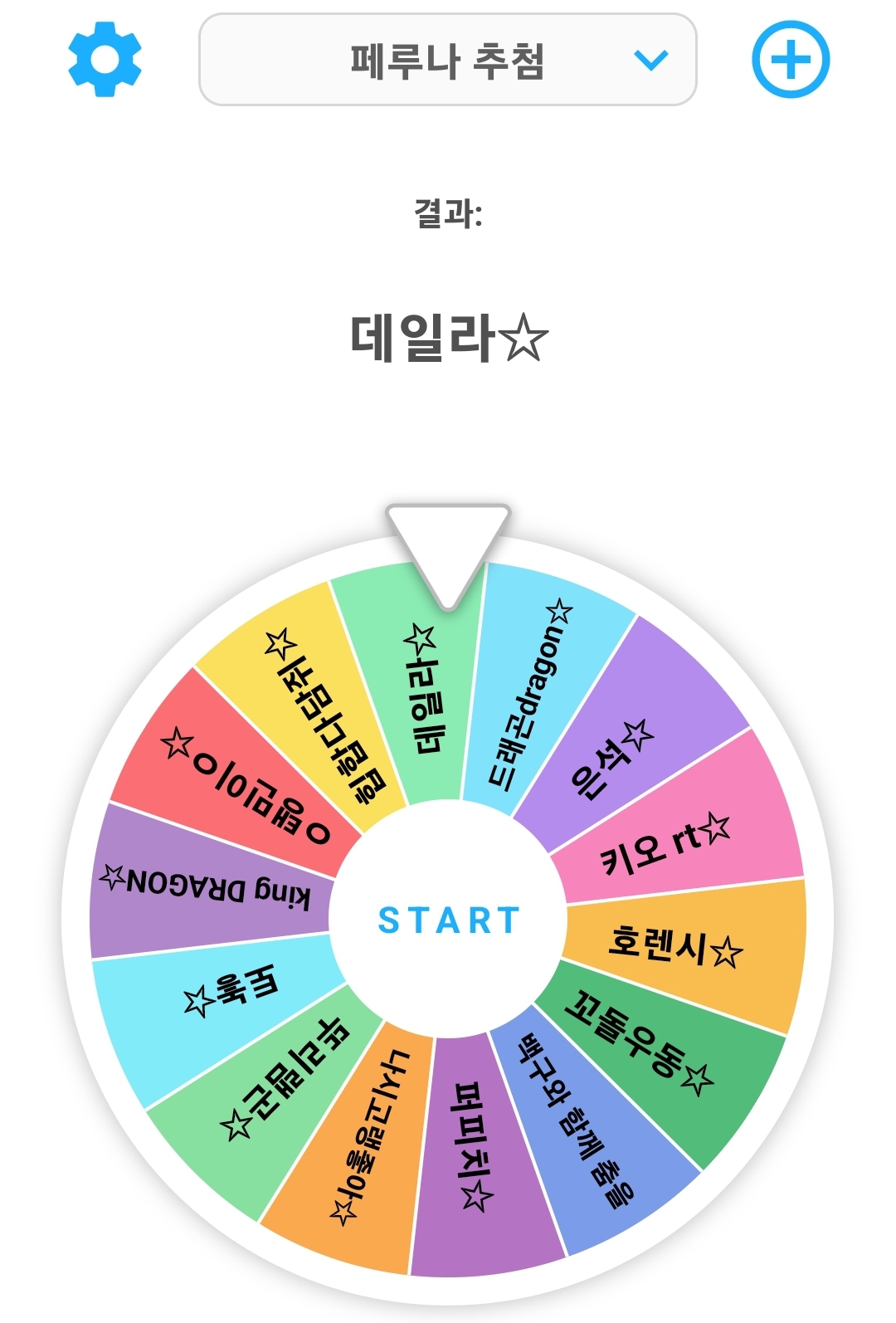Expand the 페루나 추첨 dropdown

pos(447,60)
